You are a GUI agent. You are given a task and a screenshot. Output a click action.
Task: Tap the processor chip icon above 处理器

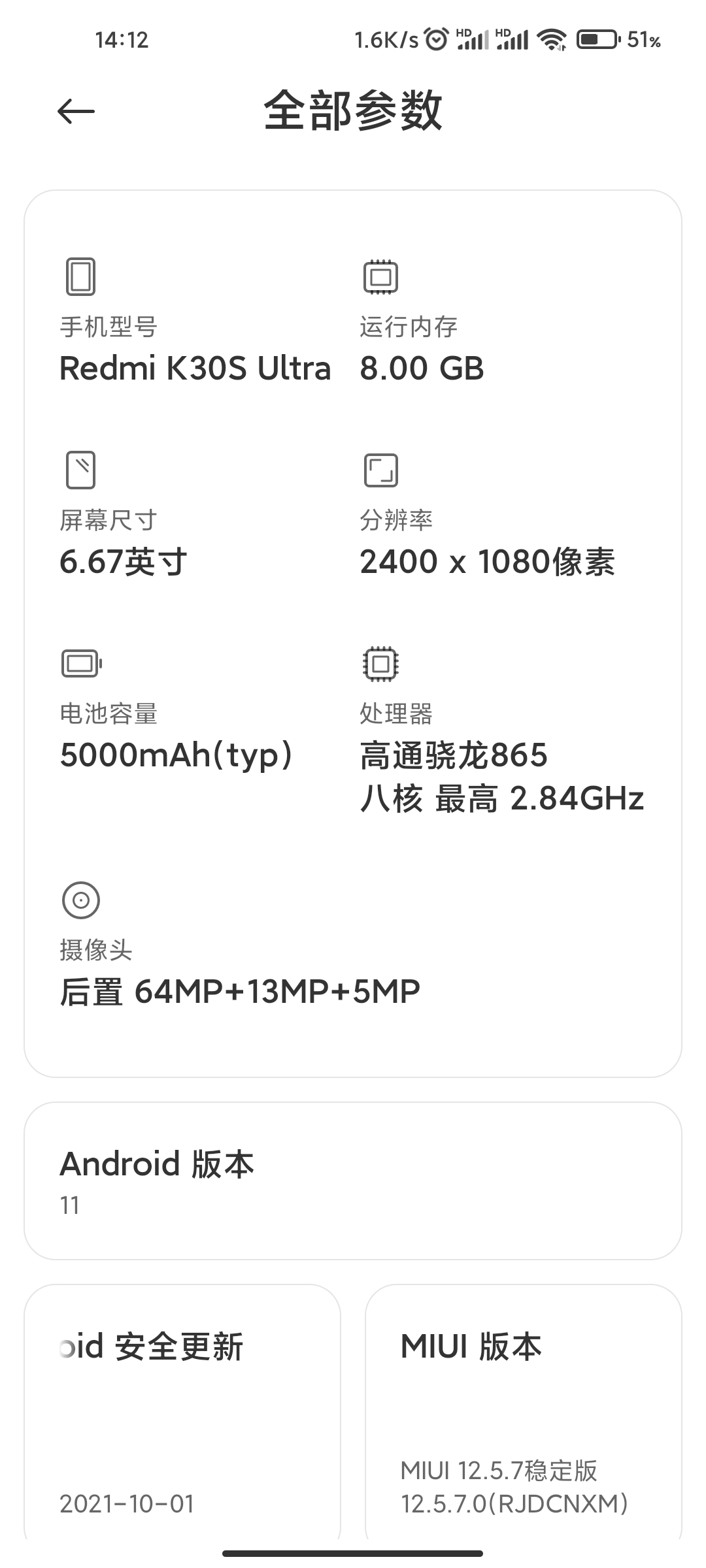pos(381,662)
